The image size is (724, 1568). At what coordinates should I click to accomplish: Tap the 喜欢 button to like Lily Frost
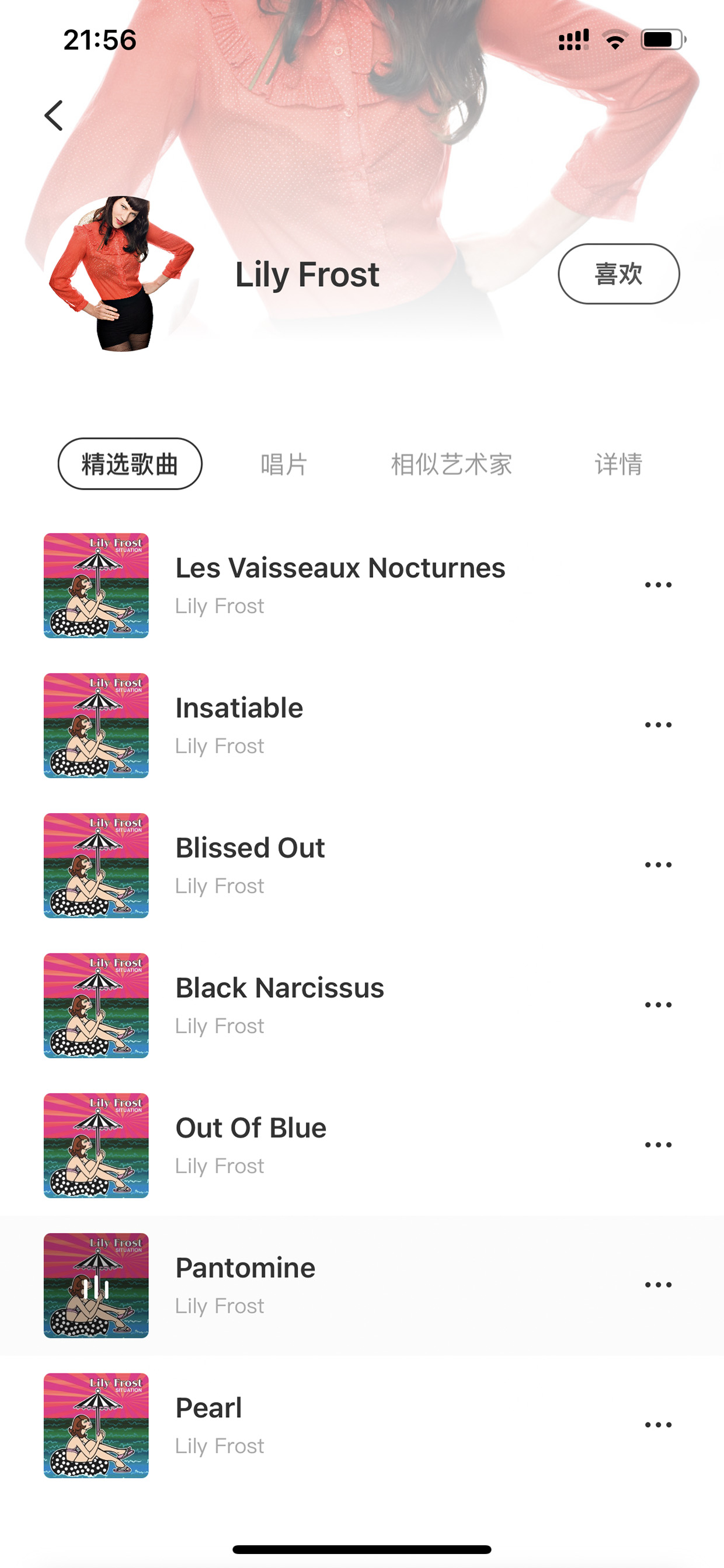point(618,274)
